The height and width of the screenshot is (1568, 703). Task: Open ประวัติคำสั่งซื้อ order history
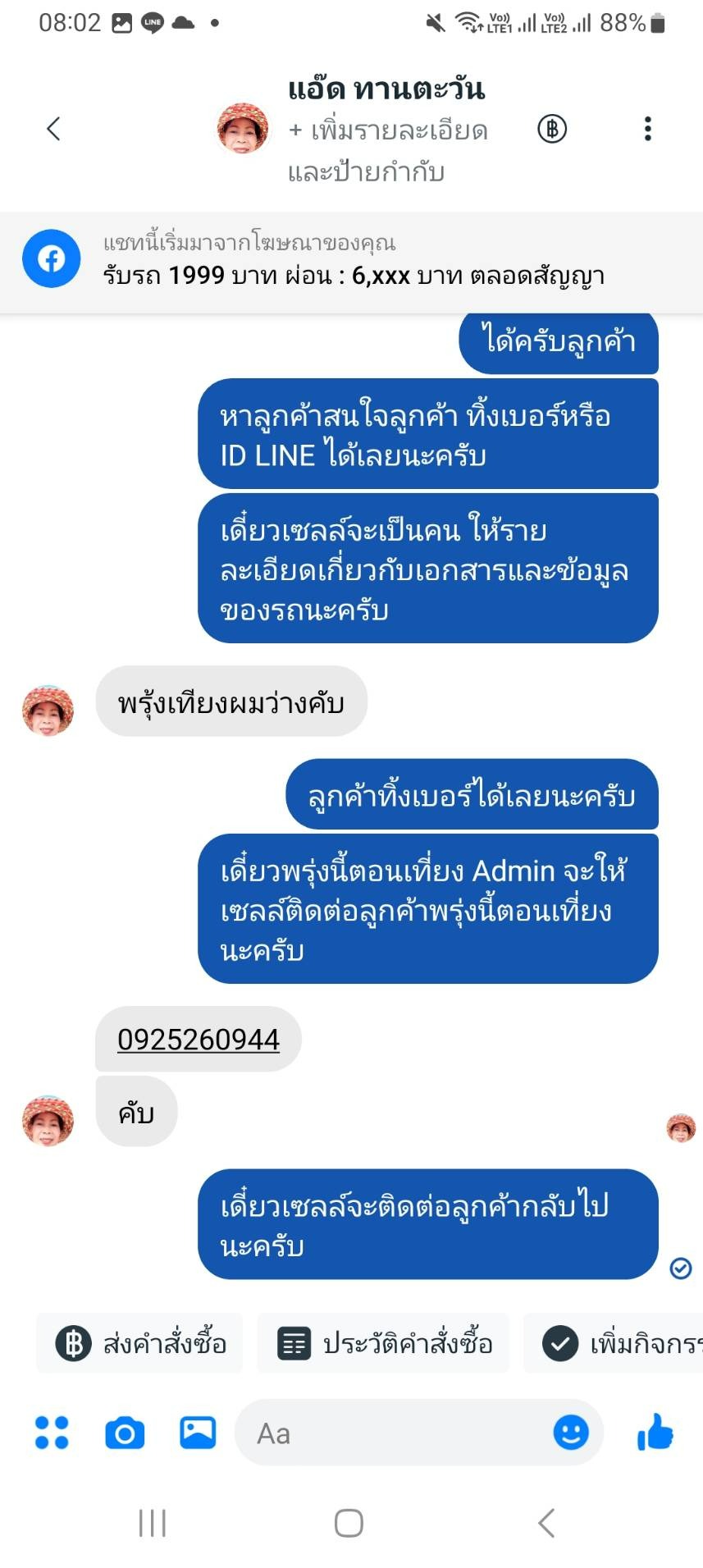(384, 1343)
